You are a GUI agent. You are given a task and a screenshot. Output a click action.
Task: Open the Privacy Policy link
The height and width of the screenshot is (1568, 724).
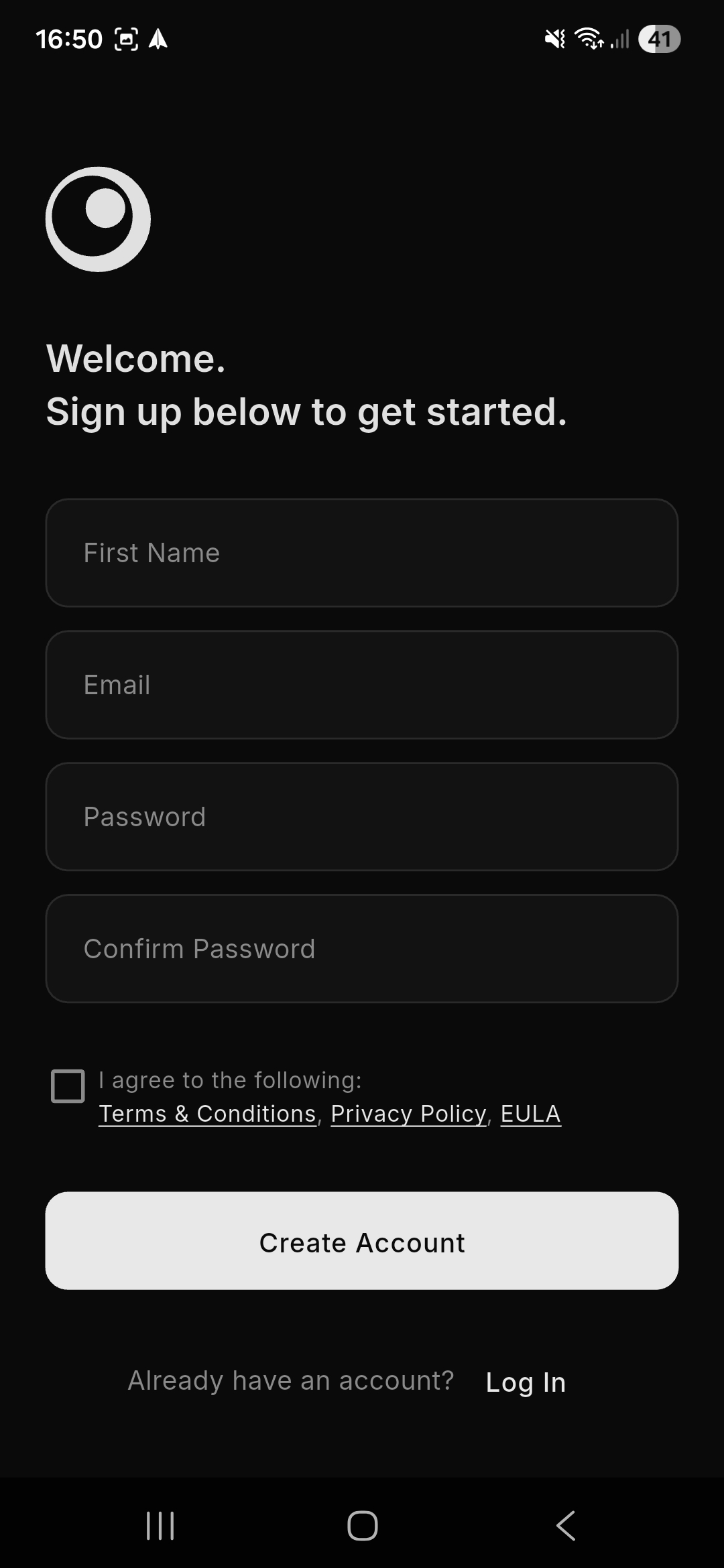click(x=408, y=1114)
